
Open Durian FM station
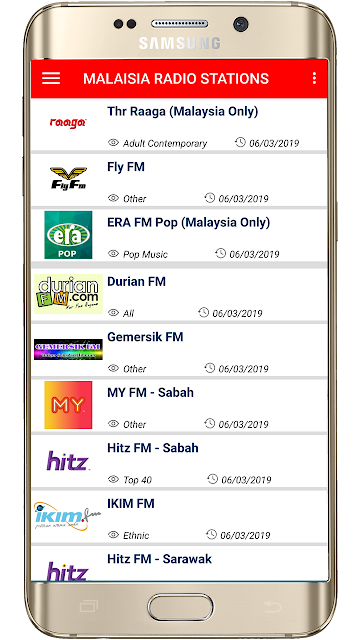pos(179,294)
